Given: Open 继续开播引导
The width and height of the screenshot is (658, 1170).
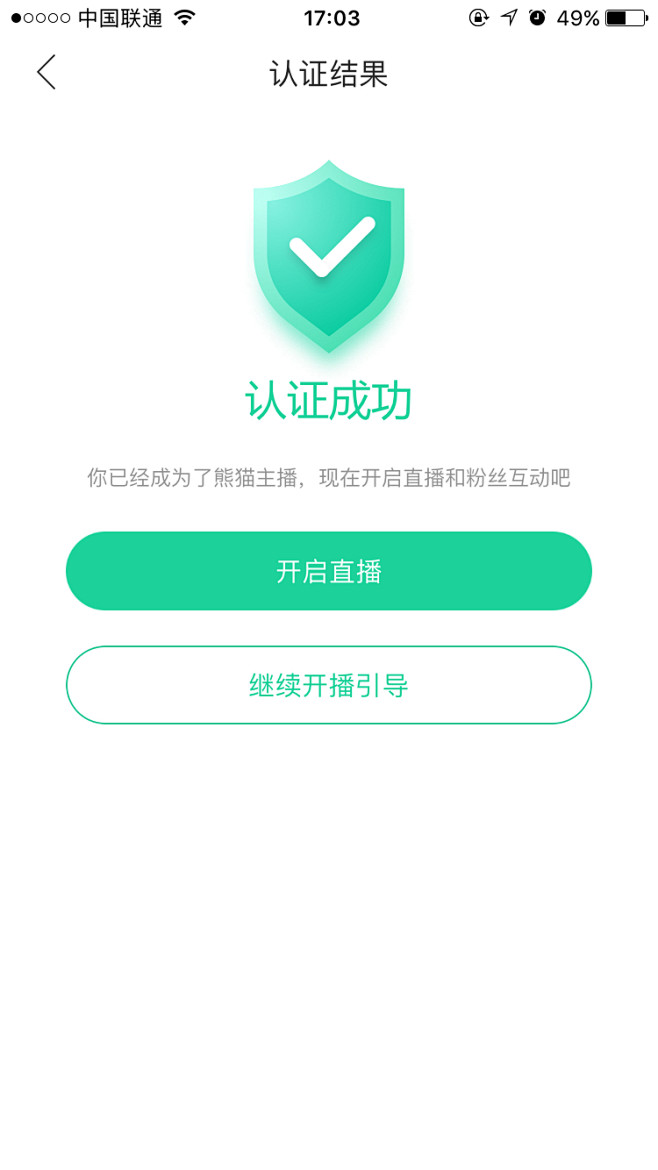Looking at the screenshot, I should point(329,685).
